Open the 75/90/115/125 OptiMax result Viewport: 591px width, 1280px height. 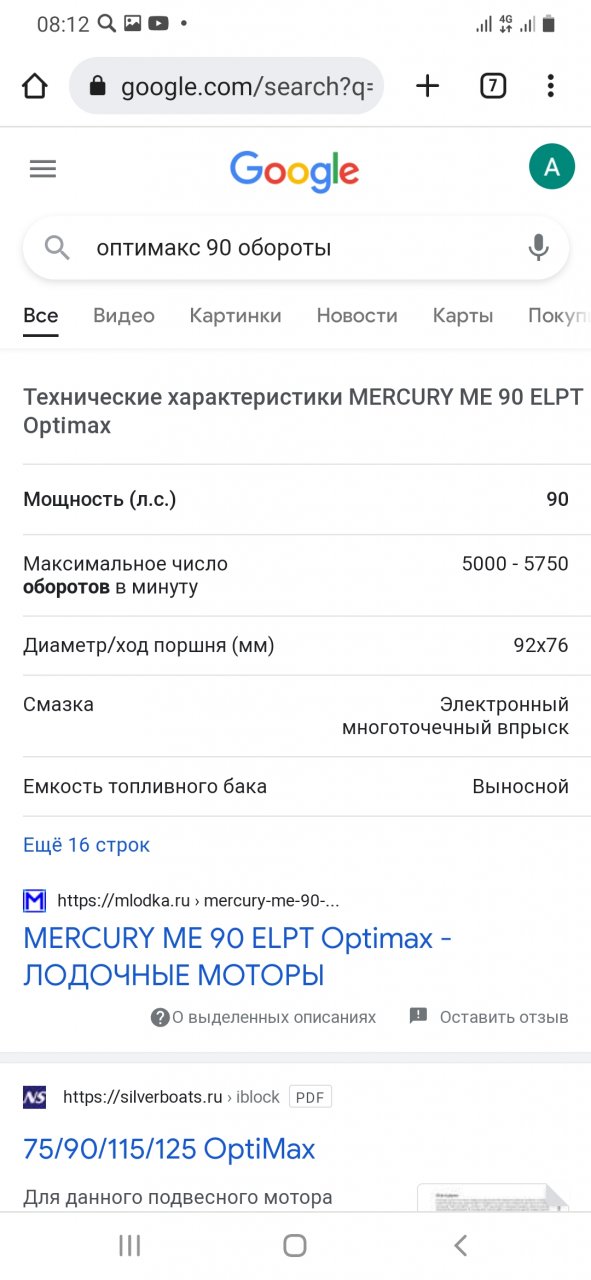coord(169,1149)
